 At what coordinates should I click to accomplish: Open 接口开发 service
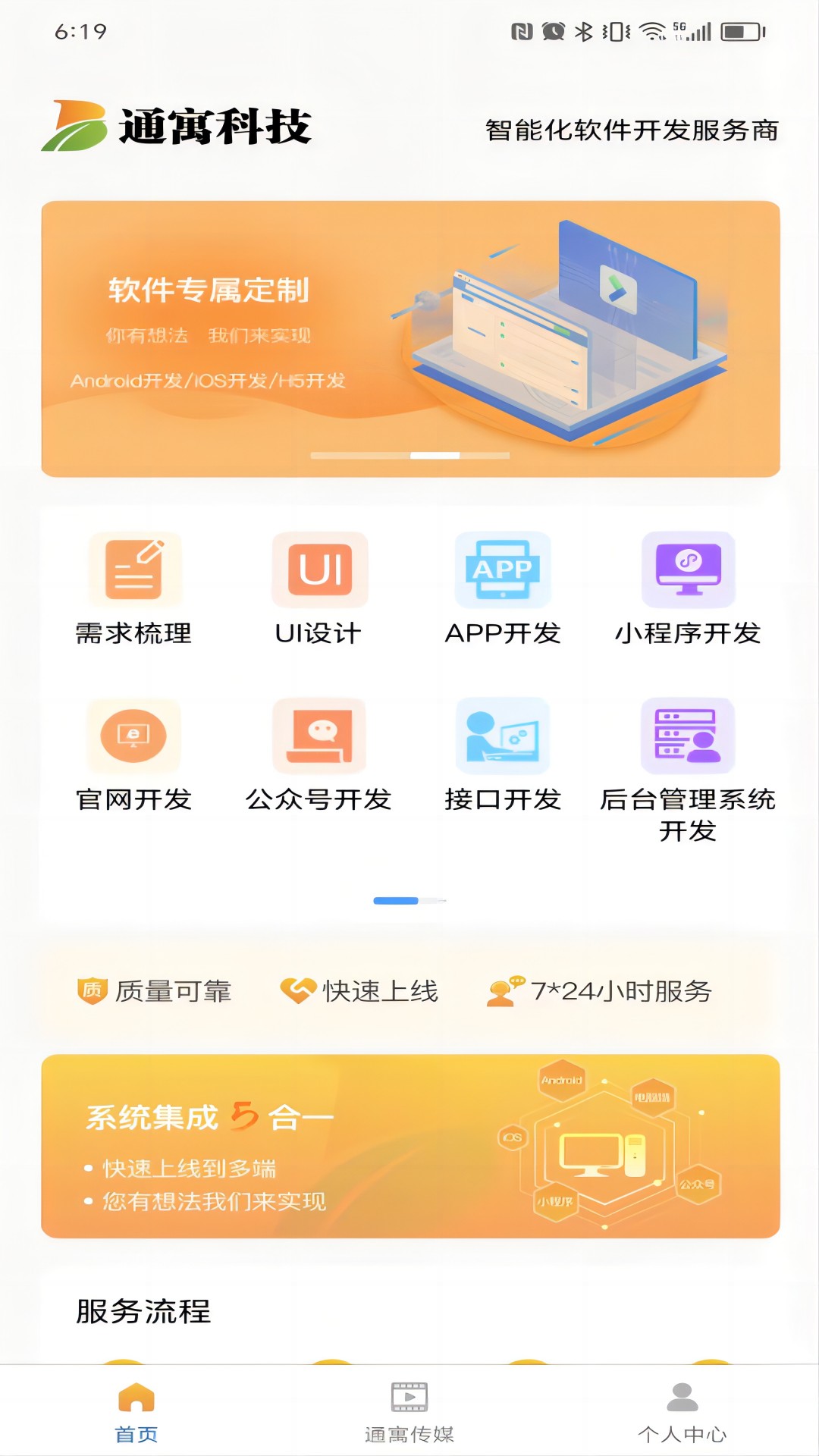pos(503,755)
